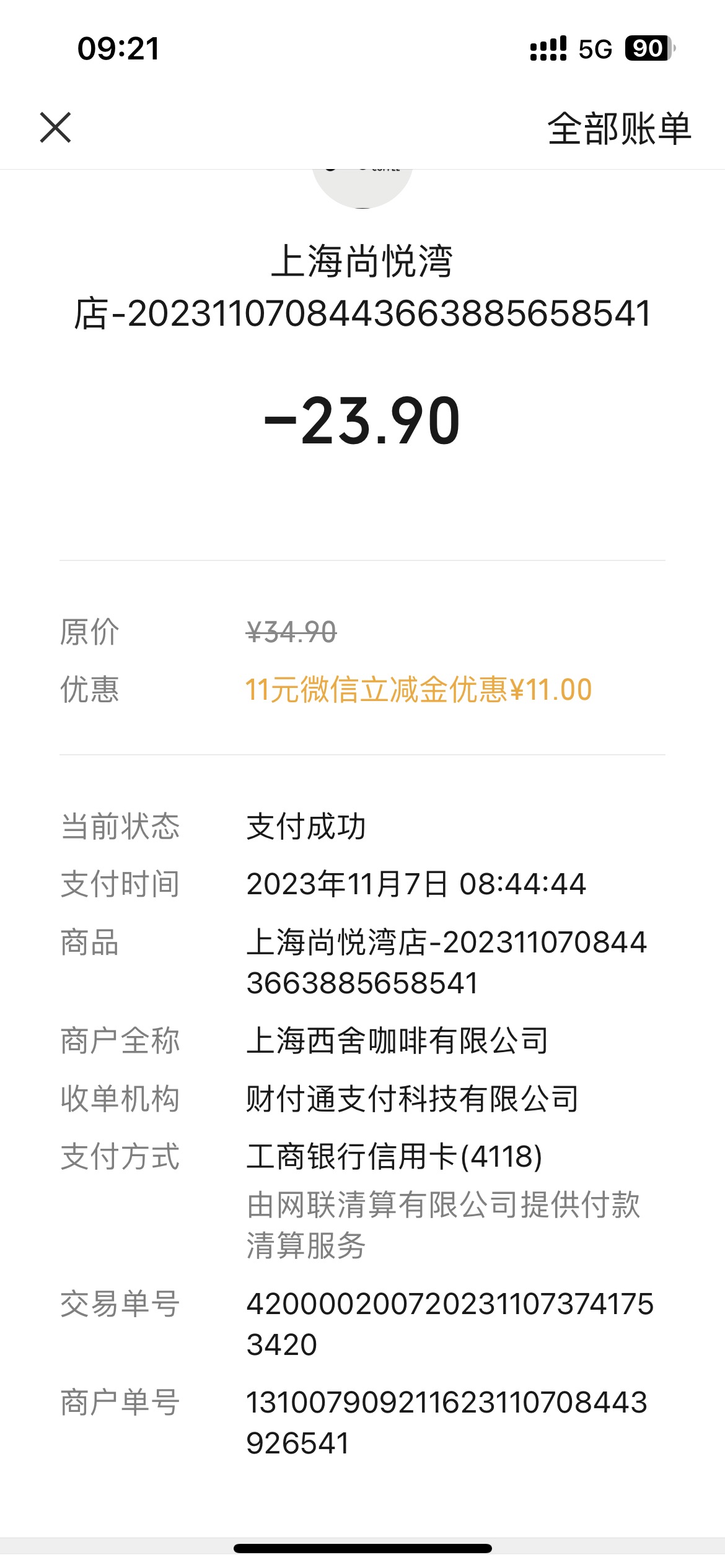Open 全部账单 (all bills)
725x1568 pixels.
619,129
